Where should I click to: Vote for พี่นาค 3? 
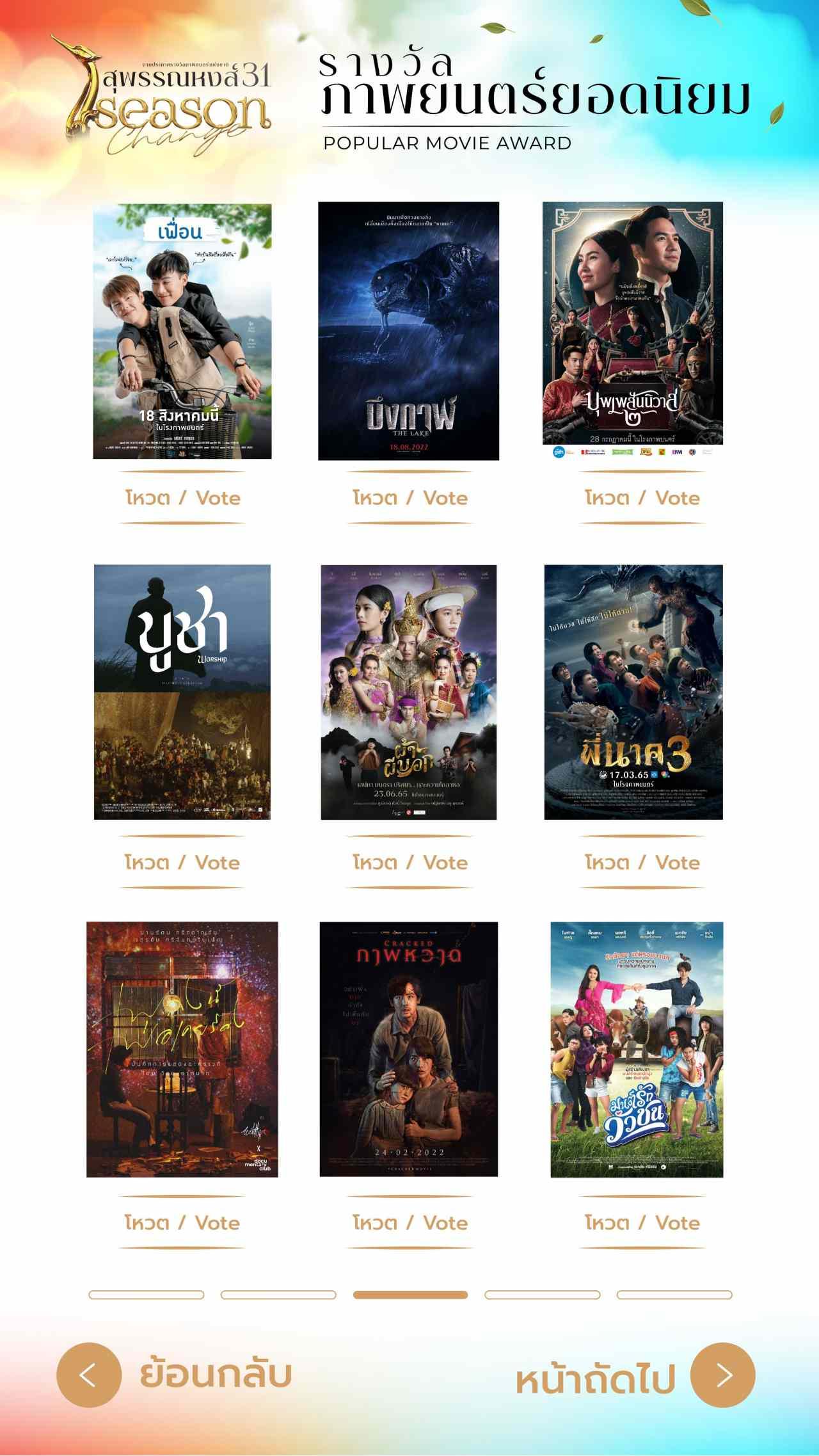point(642,862)
